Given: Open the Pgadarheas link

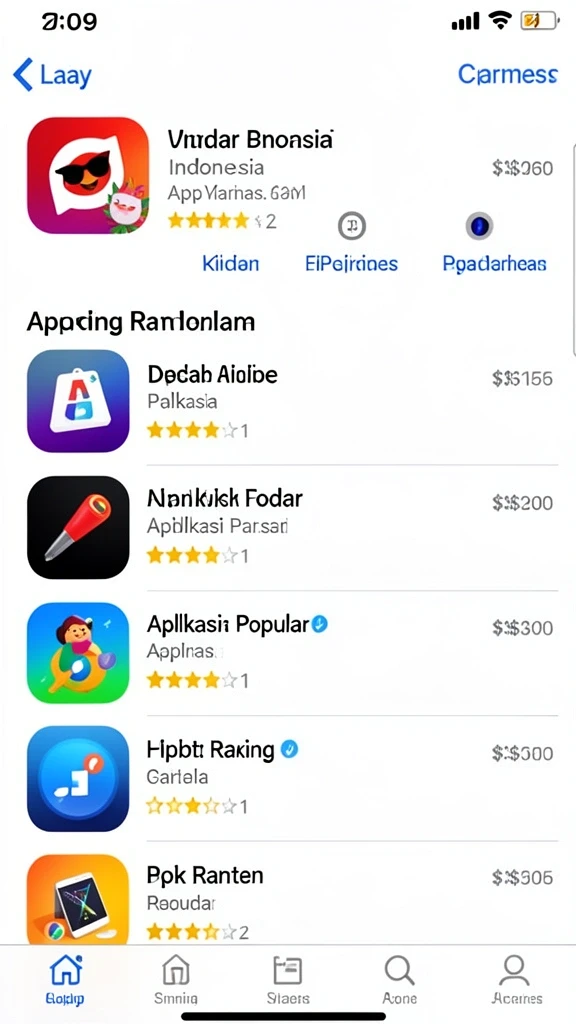Looking at the screenshot, I should click(x=494, y=263).
